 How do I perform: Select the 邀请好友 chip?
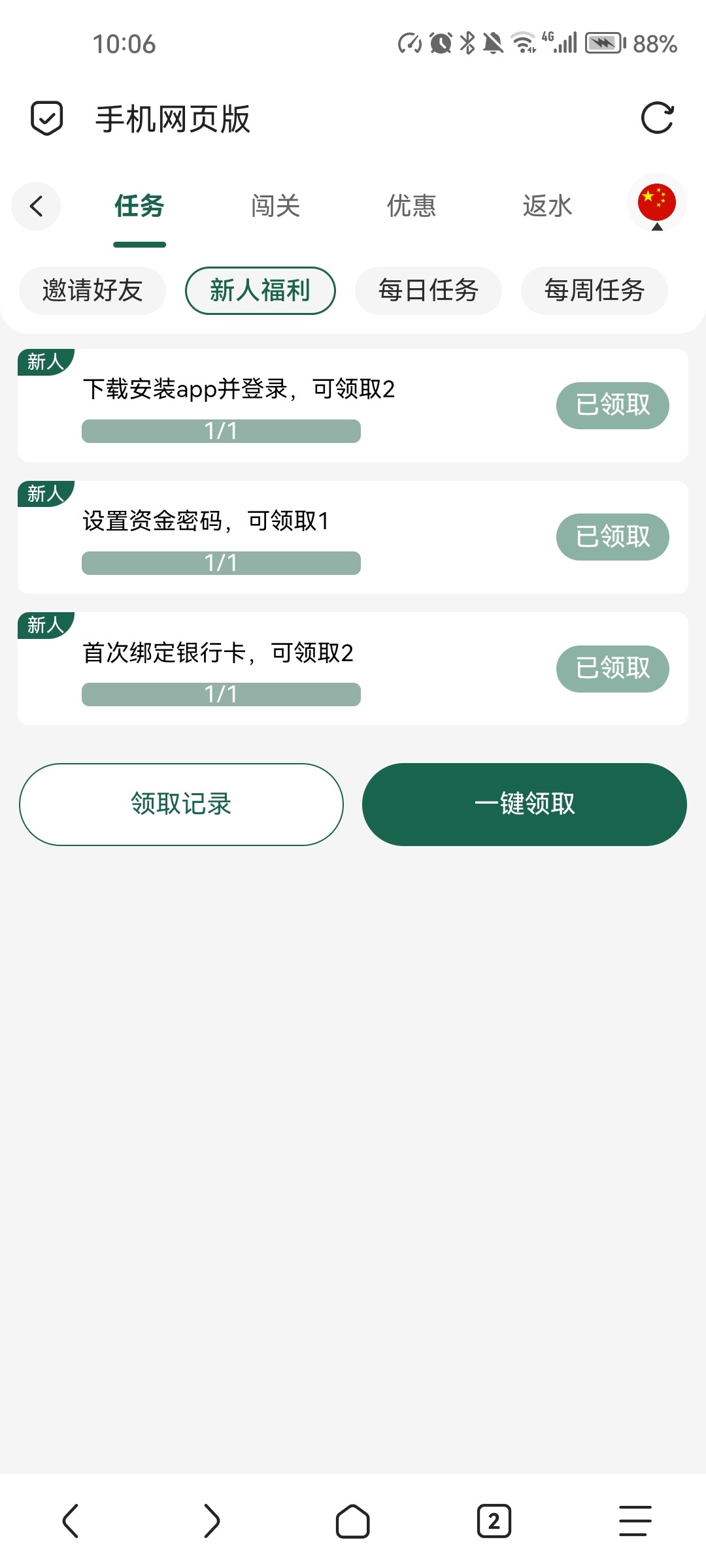92,291
